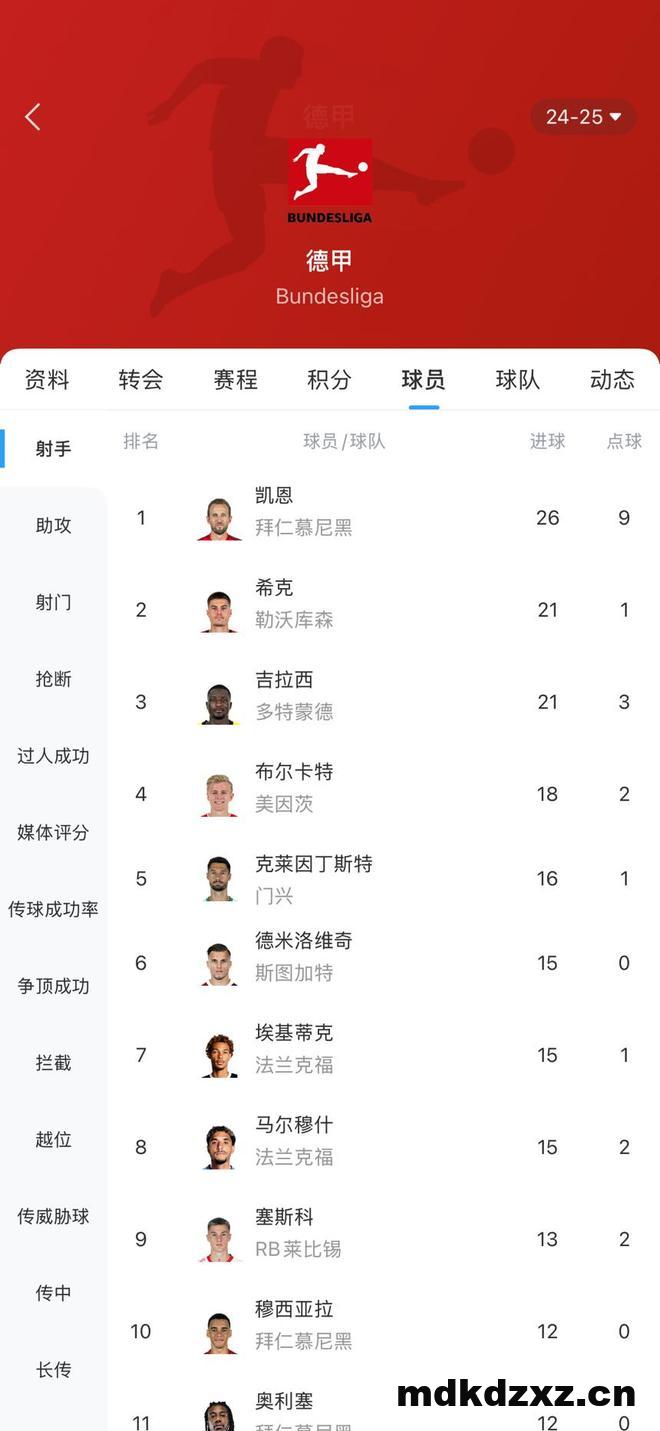
Task: Select the 传球成功率 category
Action: pyautogui.click(x=54, y=909)
